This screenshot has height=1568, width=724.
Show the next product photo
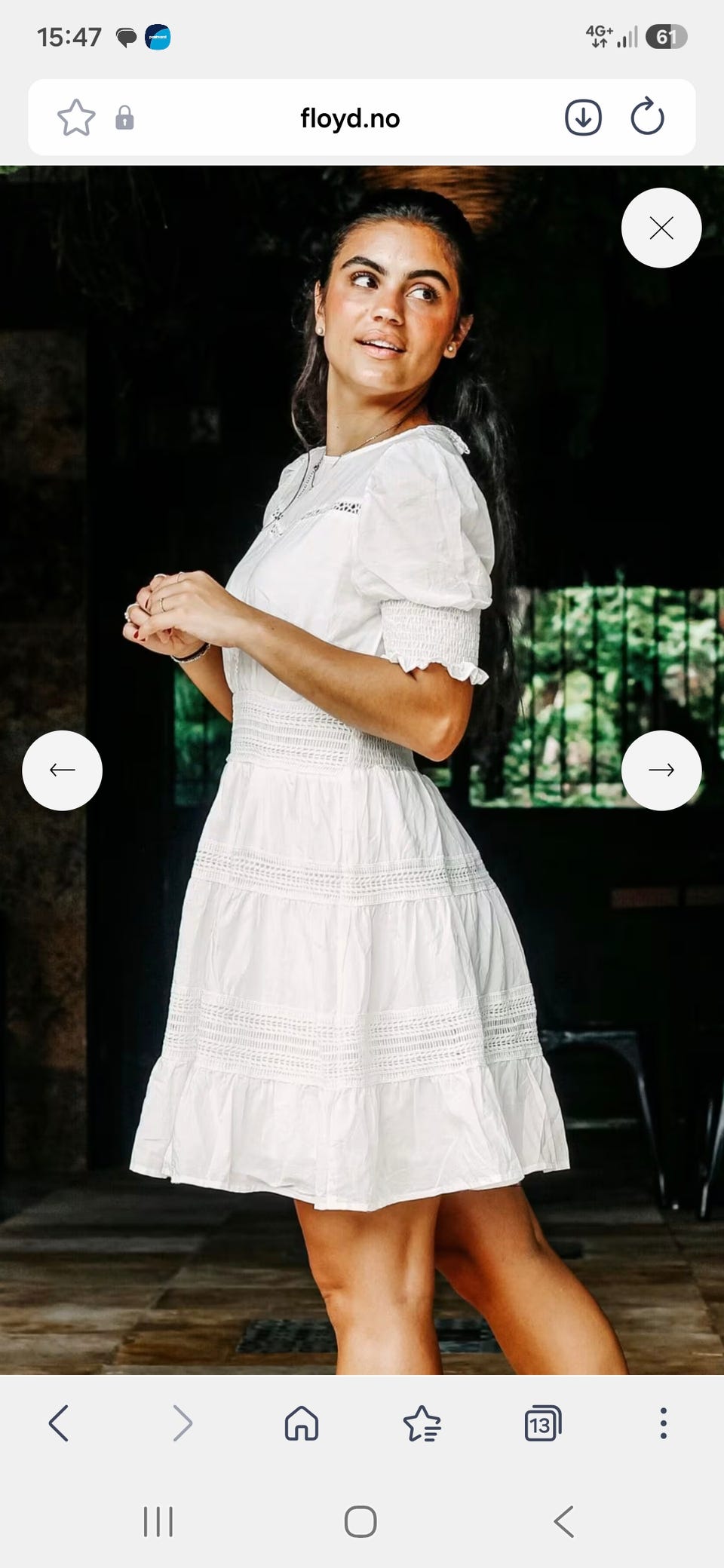pyautogui.click(x=661, y=770)
